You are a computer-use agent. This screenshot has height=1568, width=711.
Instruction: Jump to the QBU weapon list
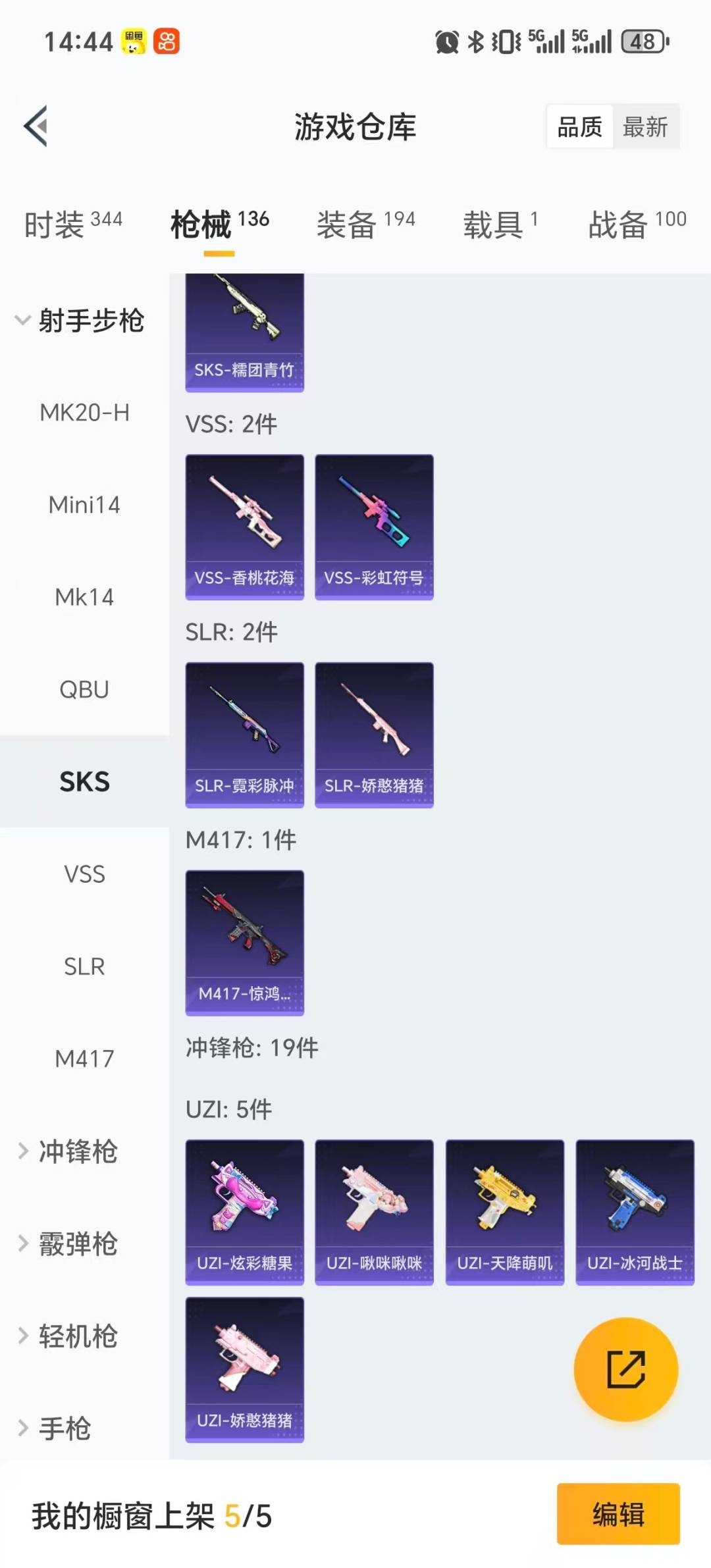click(84, 689)
